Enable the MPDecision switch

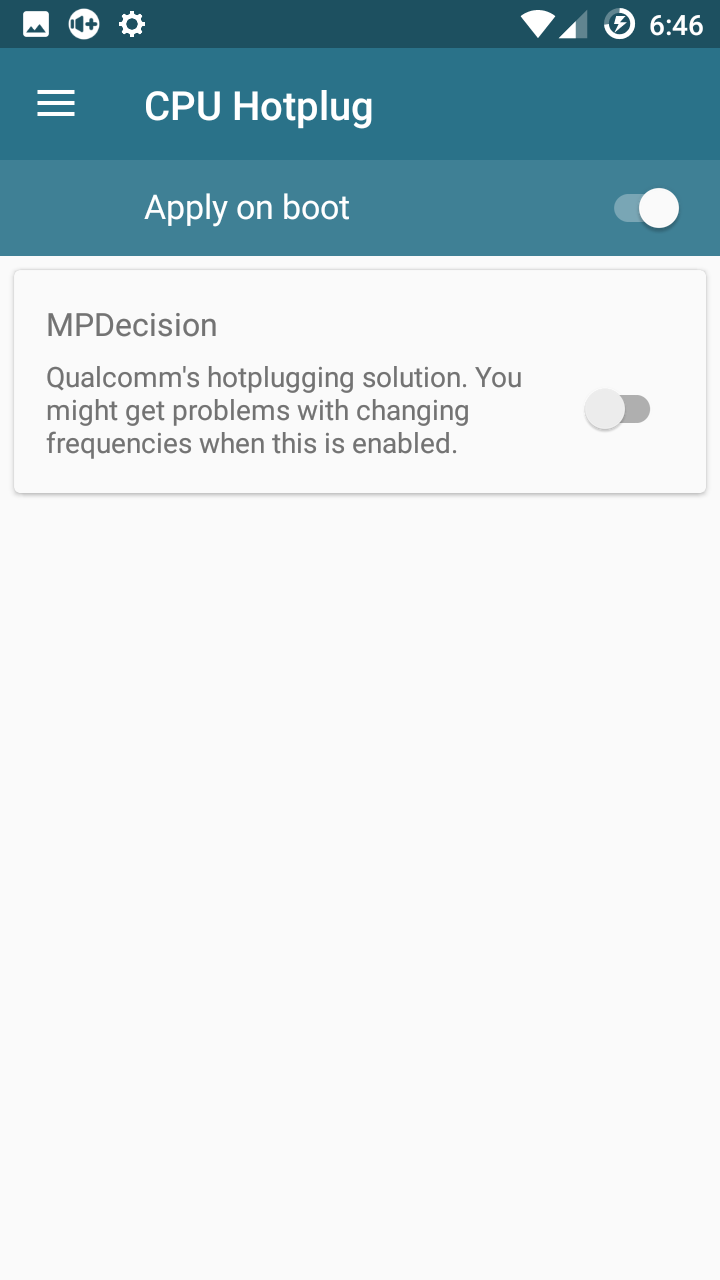point(618,410)
